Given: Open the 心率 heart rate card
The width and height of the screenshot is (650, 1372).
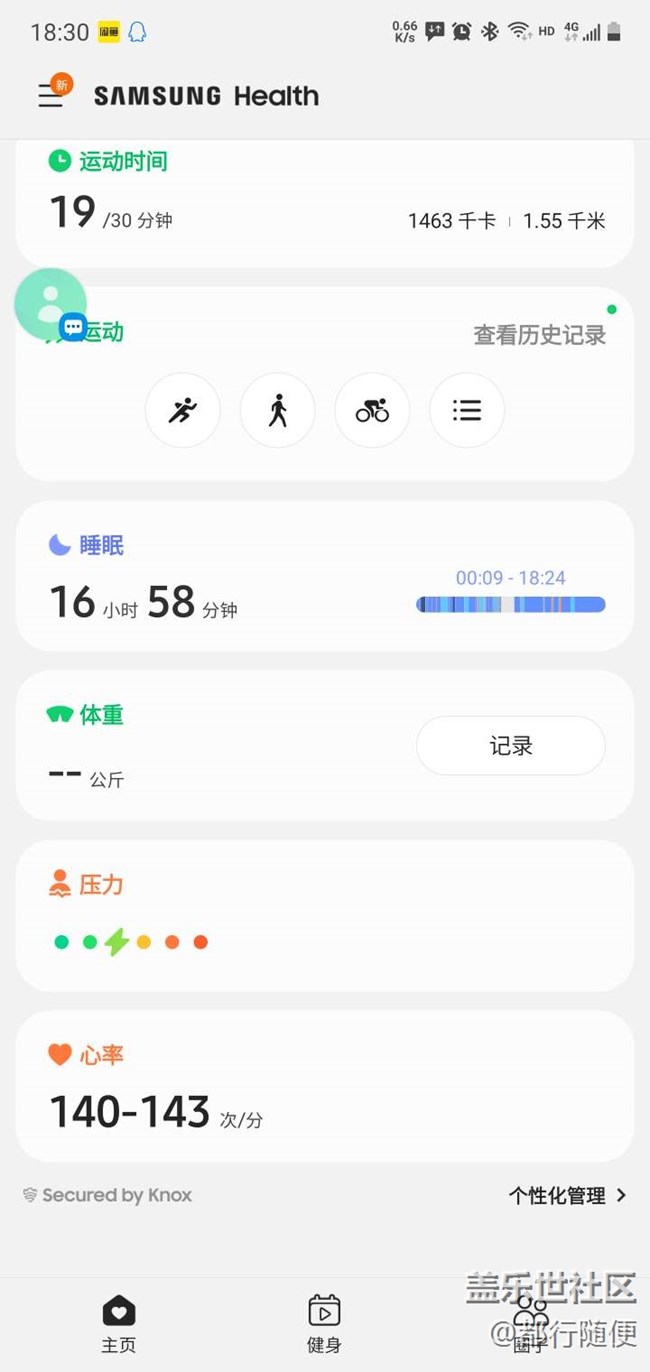Looking at the screenshot, I should pyautogui.click(x=325, y=1086).
